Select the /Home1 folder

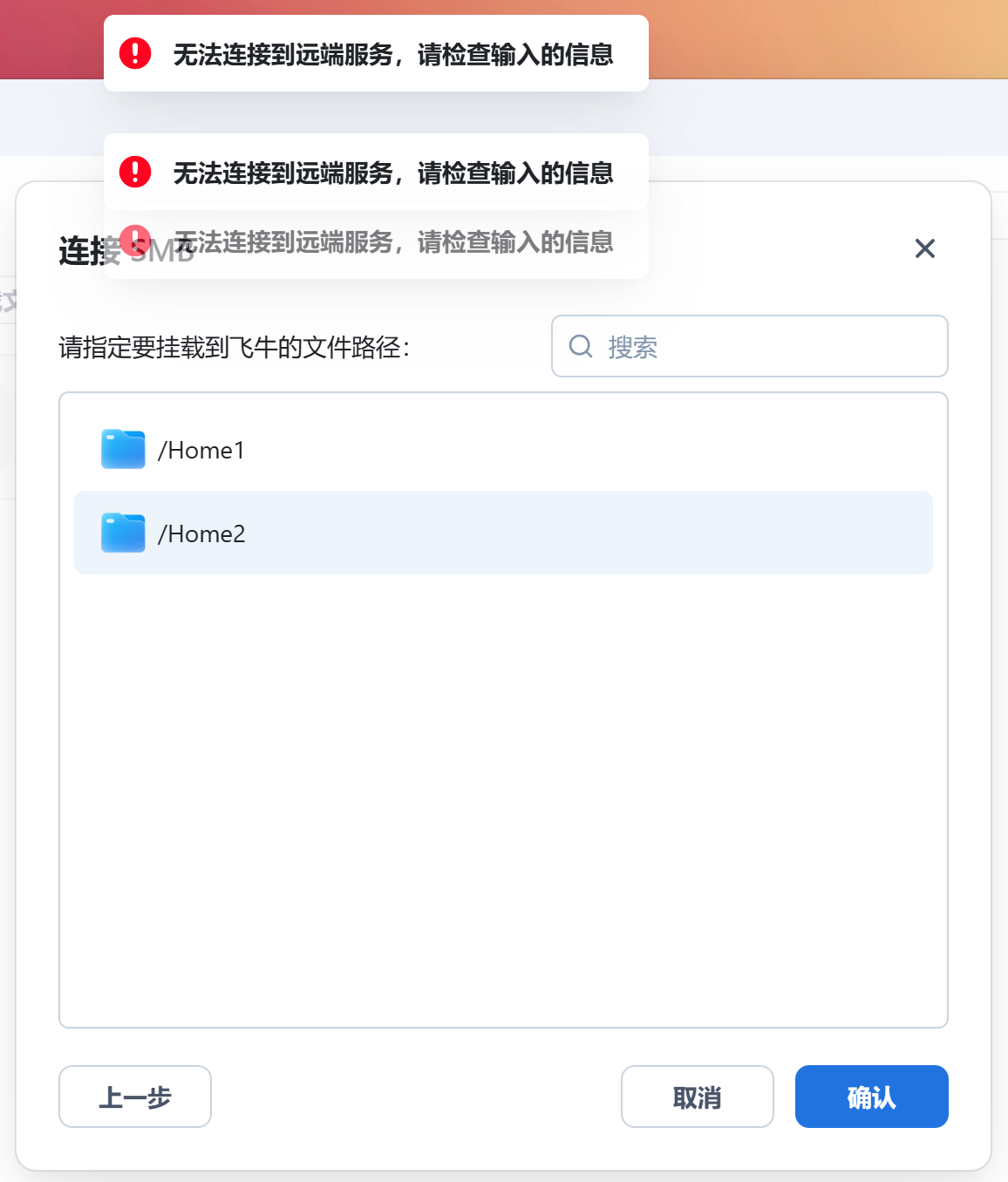pyautogui.click(x=201, y=450)
